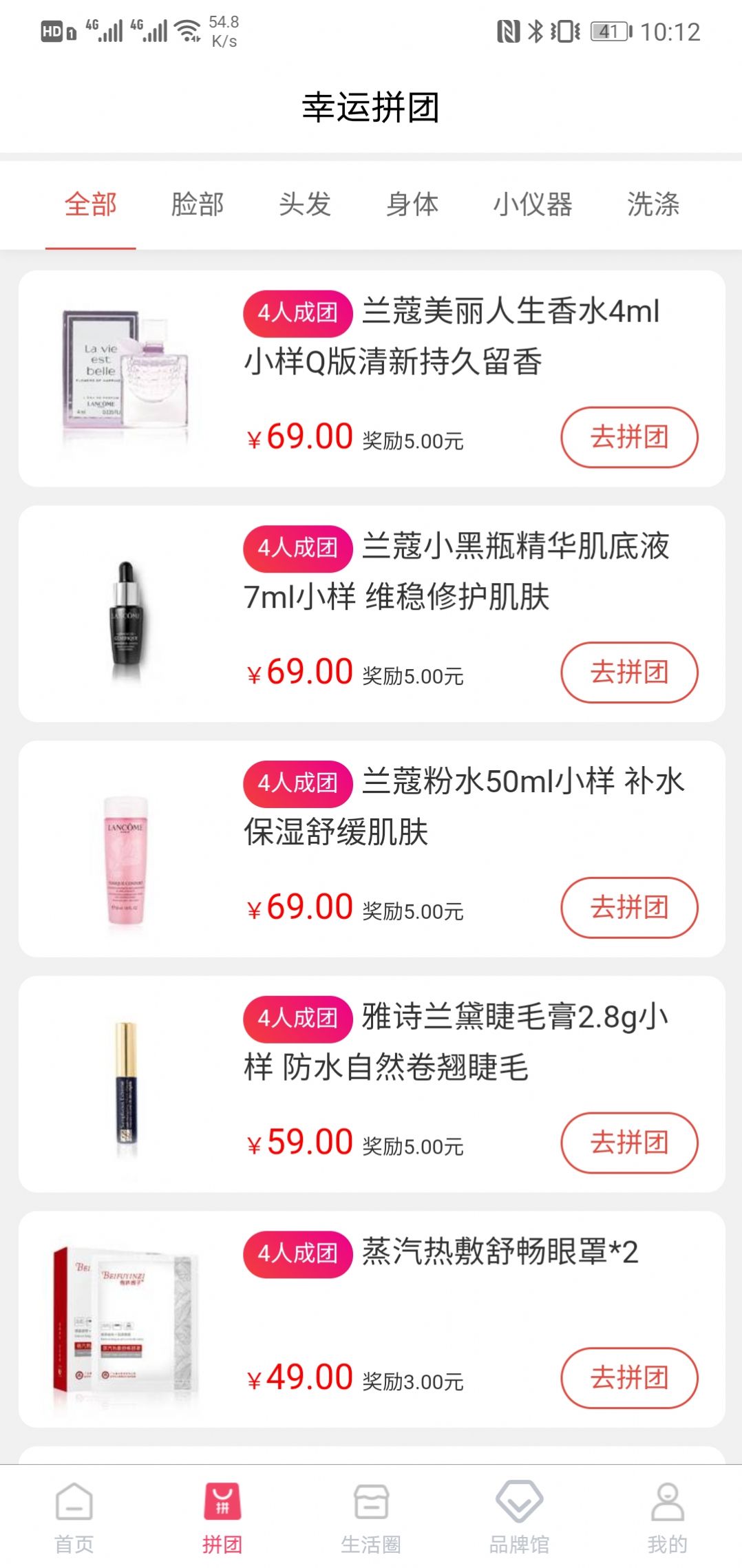742x1568 pixels.
Task: Tap 去拼团 for the 雅诗兰黛睫毛膏 mascara
Action: (x=628, y=1141)
